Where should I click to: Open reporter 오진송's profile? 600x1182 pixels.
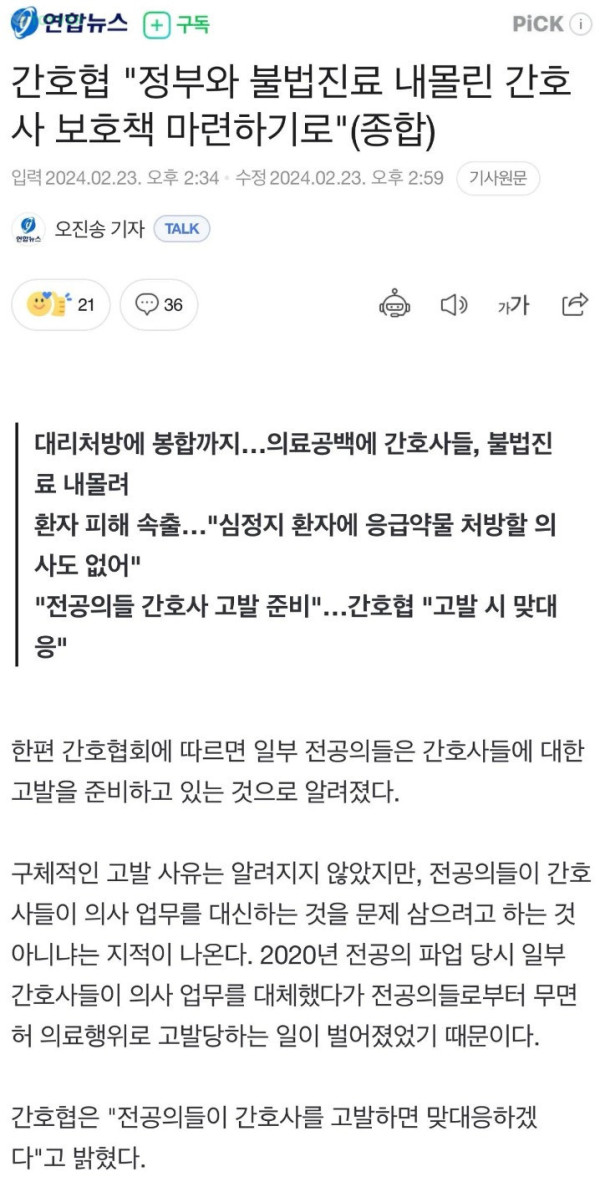(x=99, y=229)
